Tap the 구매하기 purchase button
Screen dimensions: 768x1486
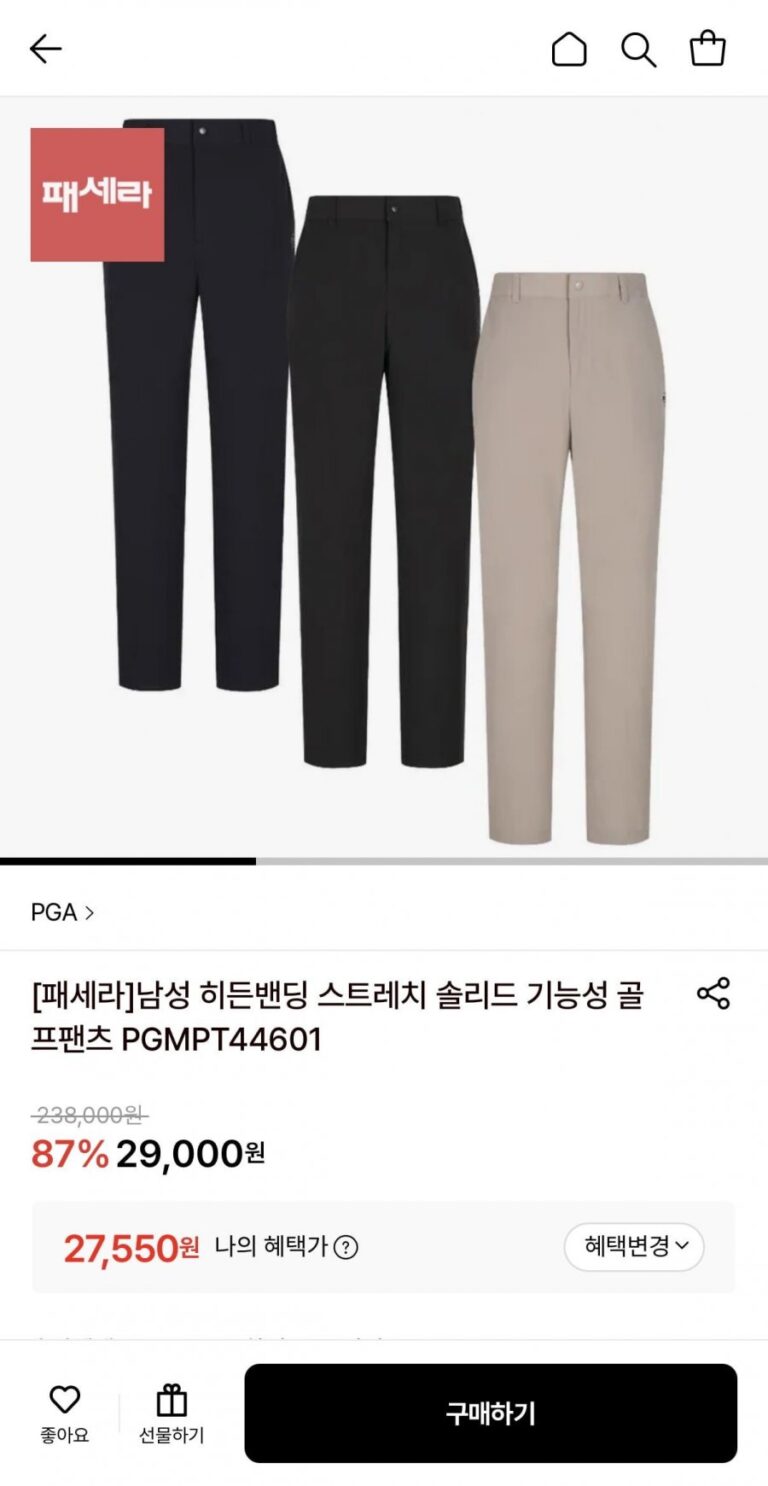coord(490,1413)
